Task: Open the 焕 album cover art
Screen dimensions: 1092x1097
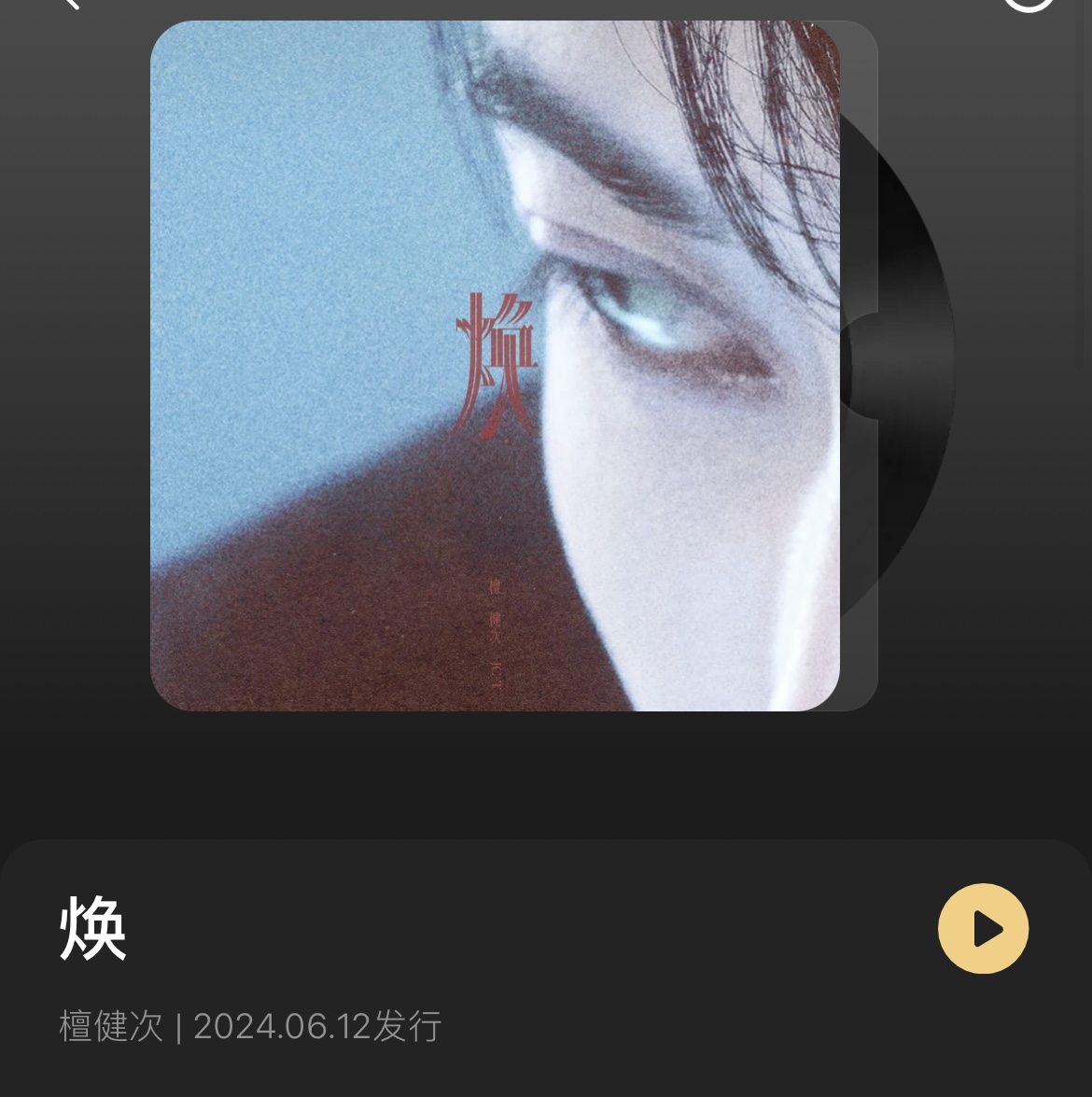Action: pos(495,366)
